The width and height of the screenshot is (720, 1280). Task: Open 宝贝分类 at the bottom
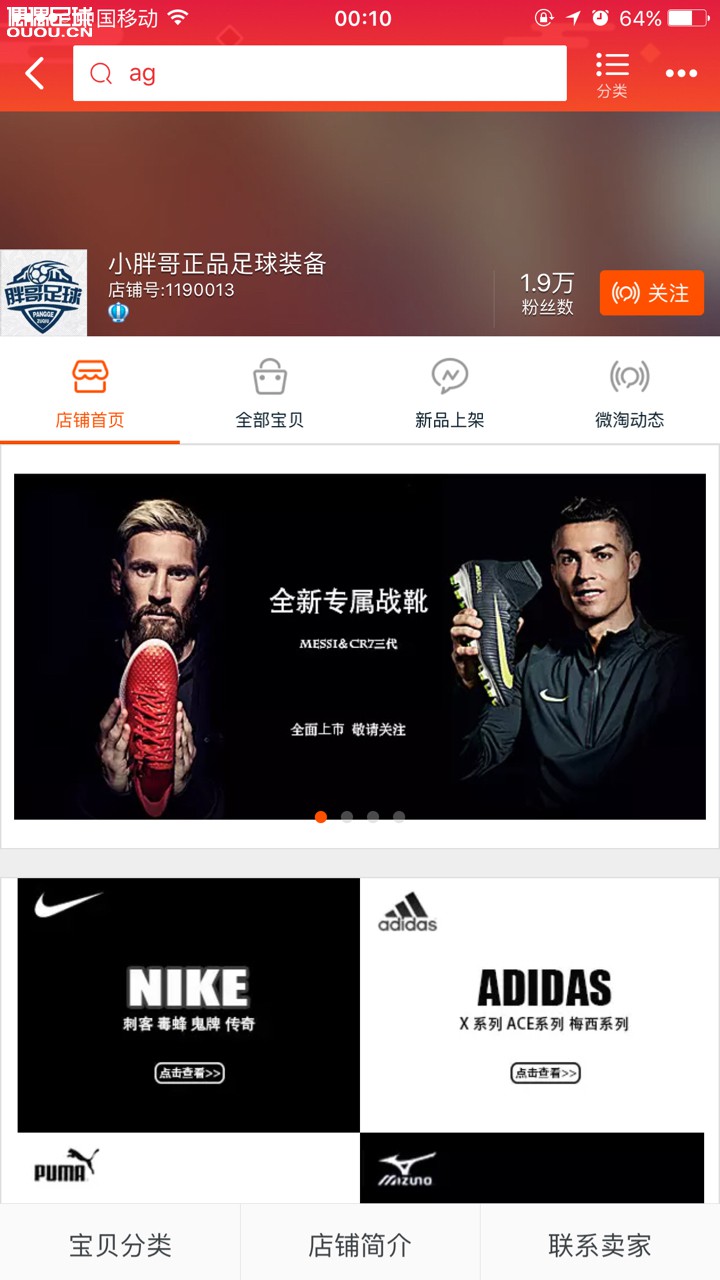pyautogui.click(x=120, y=1245)
